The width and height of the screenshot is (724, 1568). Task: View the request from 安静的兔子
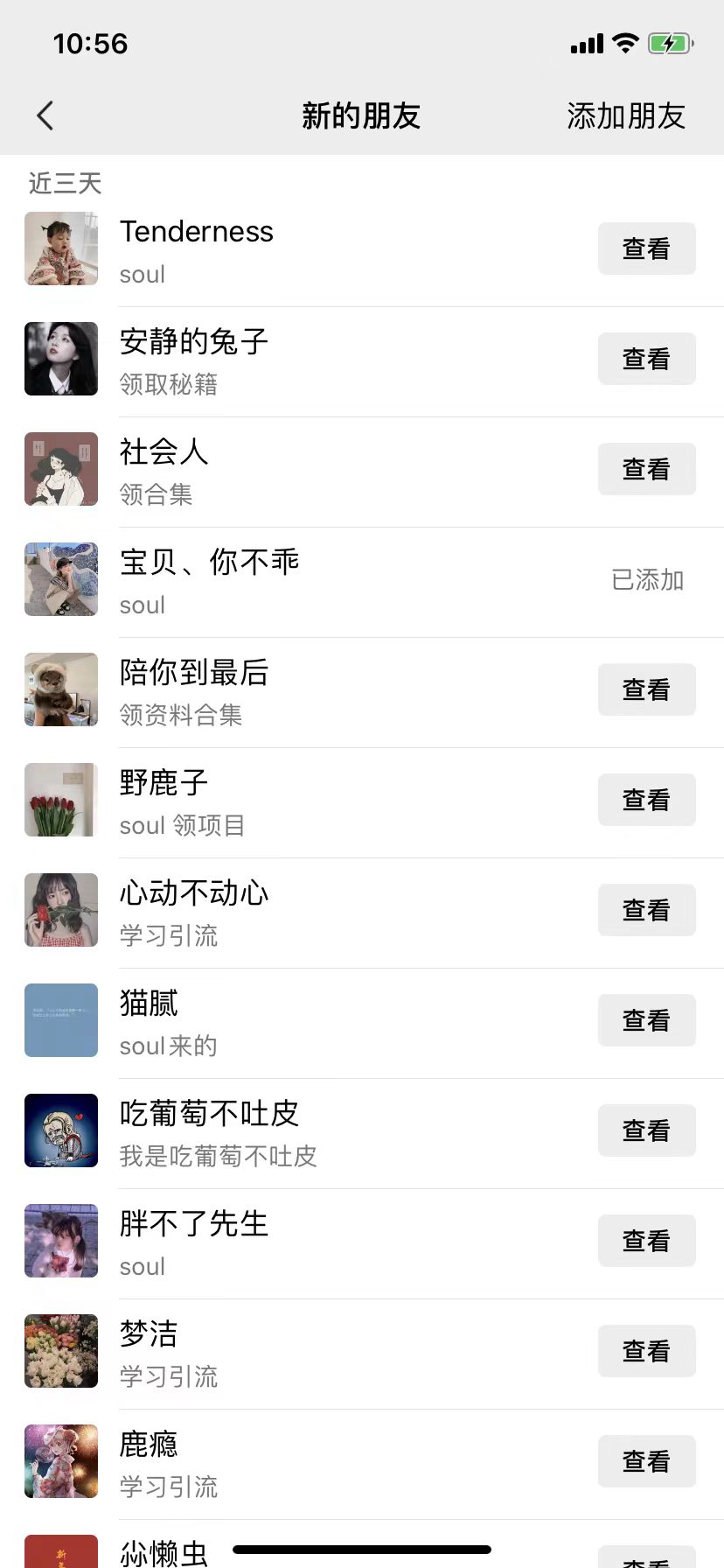[x=646, y=359]
